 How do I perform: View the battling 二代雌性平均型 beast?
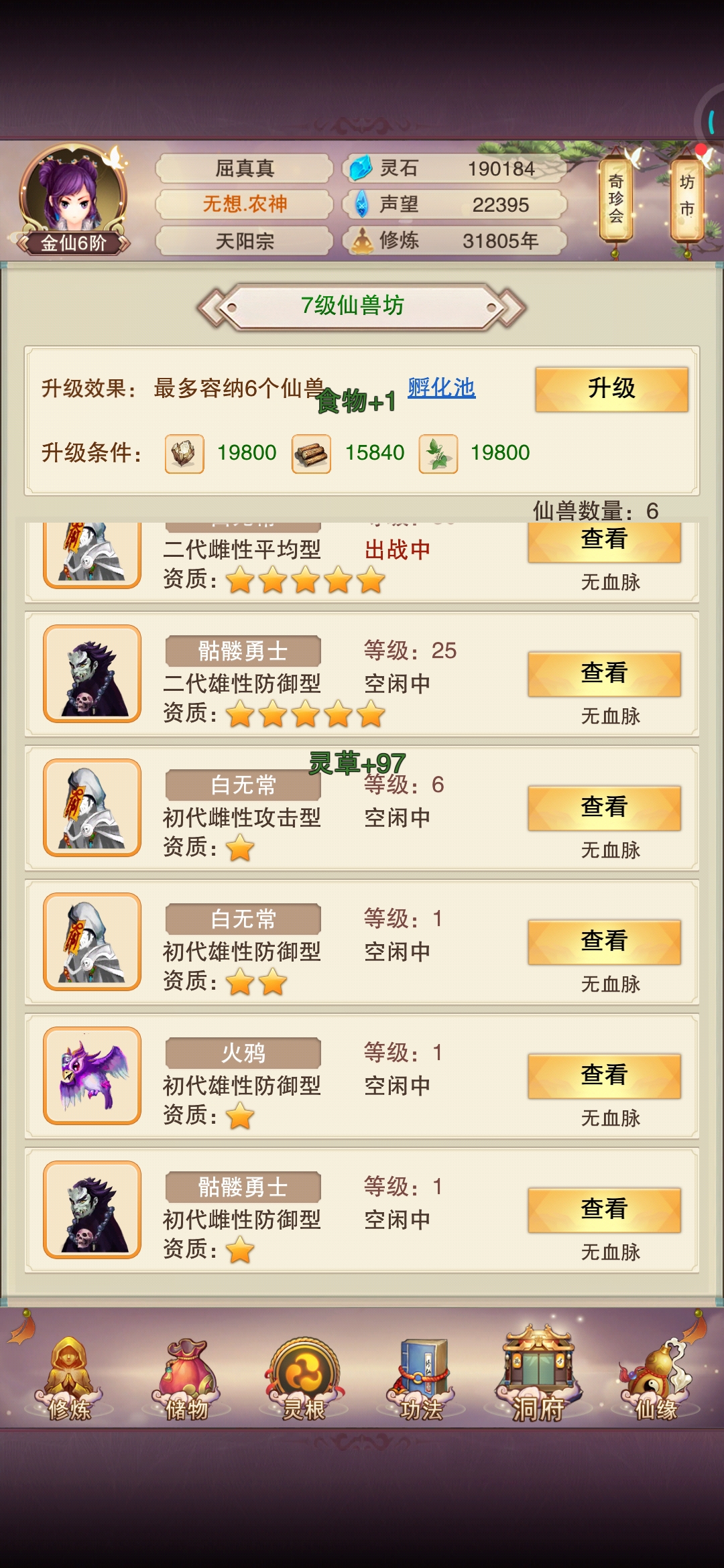(604, 541)
